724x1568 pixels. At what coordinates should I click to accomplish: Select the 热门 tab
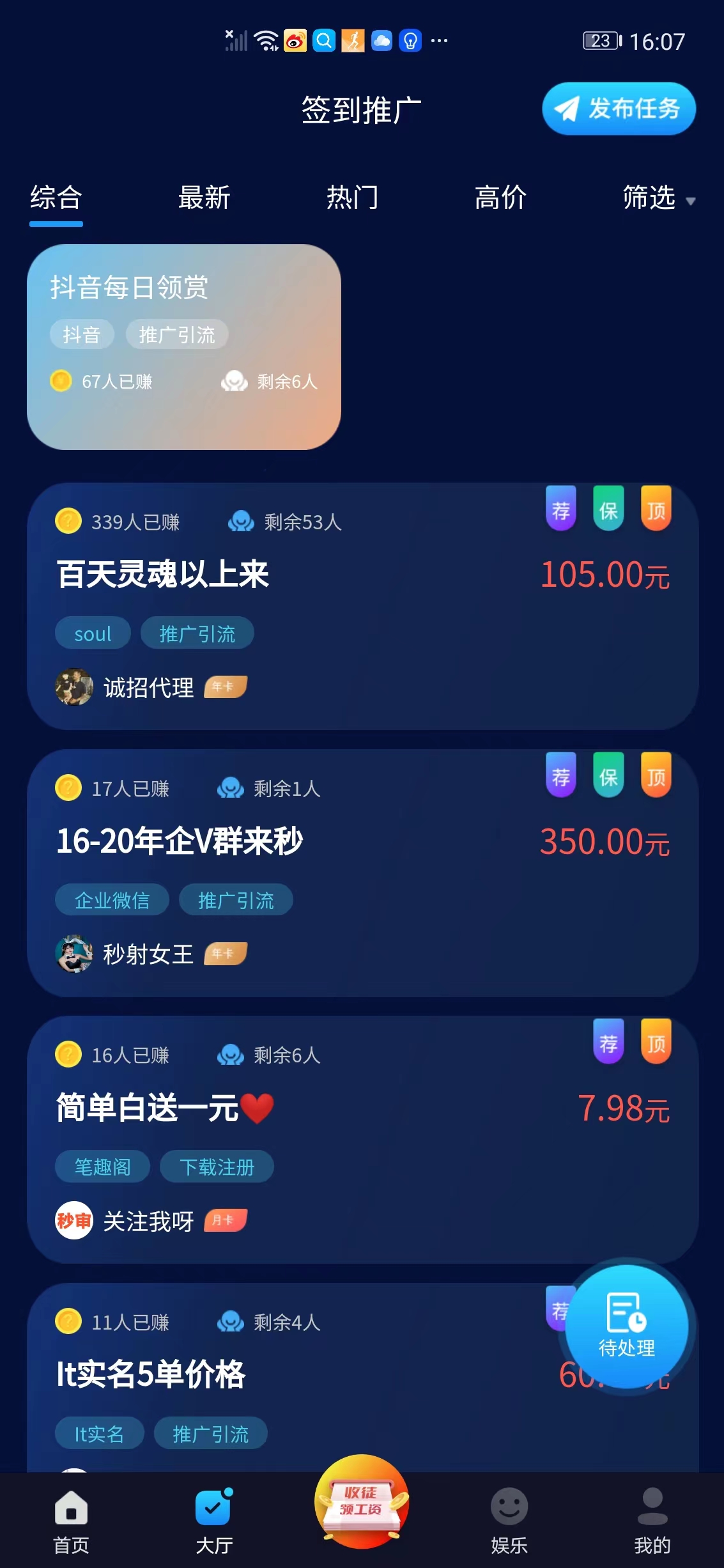(x=351, y=198)
